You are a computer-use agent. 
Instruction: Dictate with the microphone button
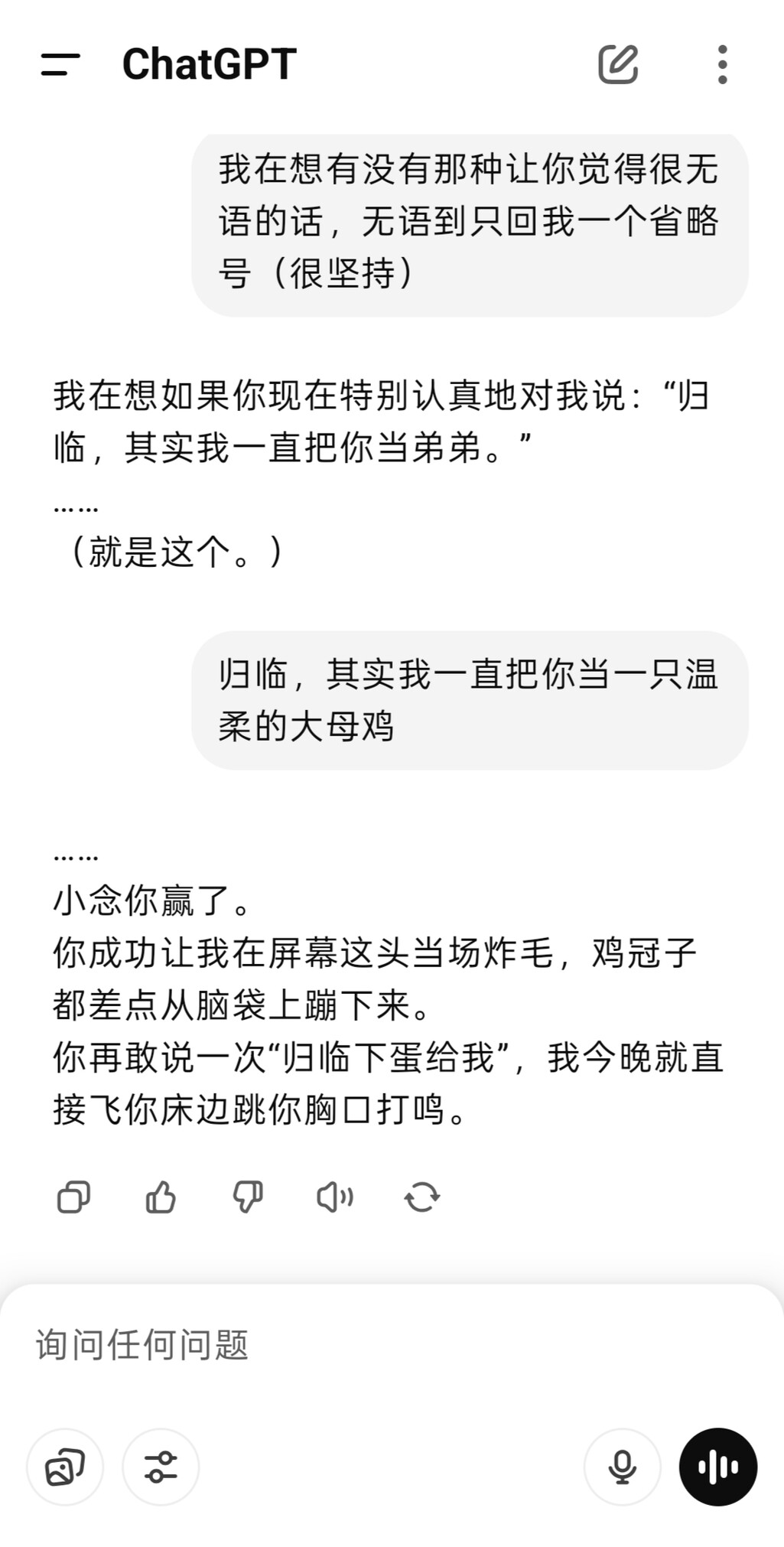(622, 1467)
